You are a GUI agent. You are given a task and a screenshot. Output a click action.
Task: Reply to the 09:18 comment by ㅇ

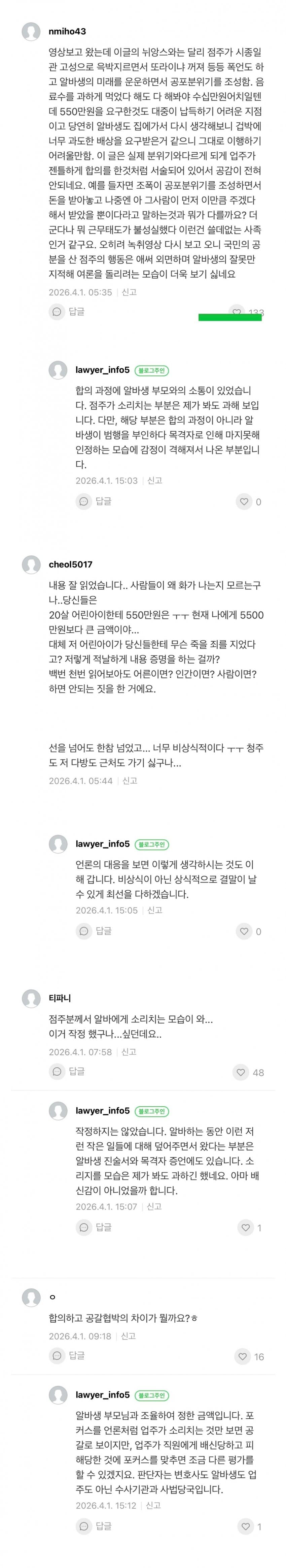click(x=67, y=1356)
